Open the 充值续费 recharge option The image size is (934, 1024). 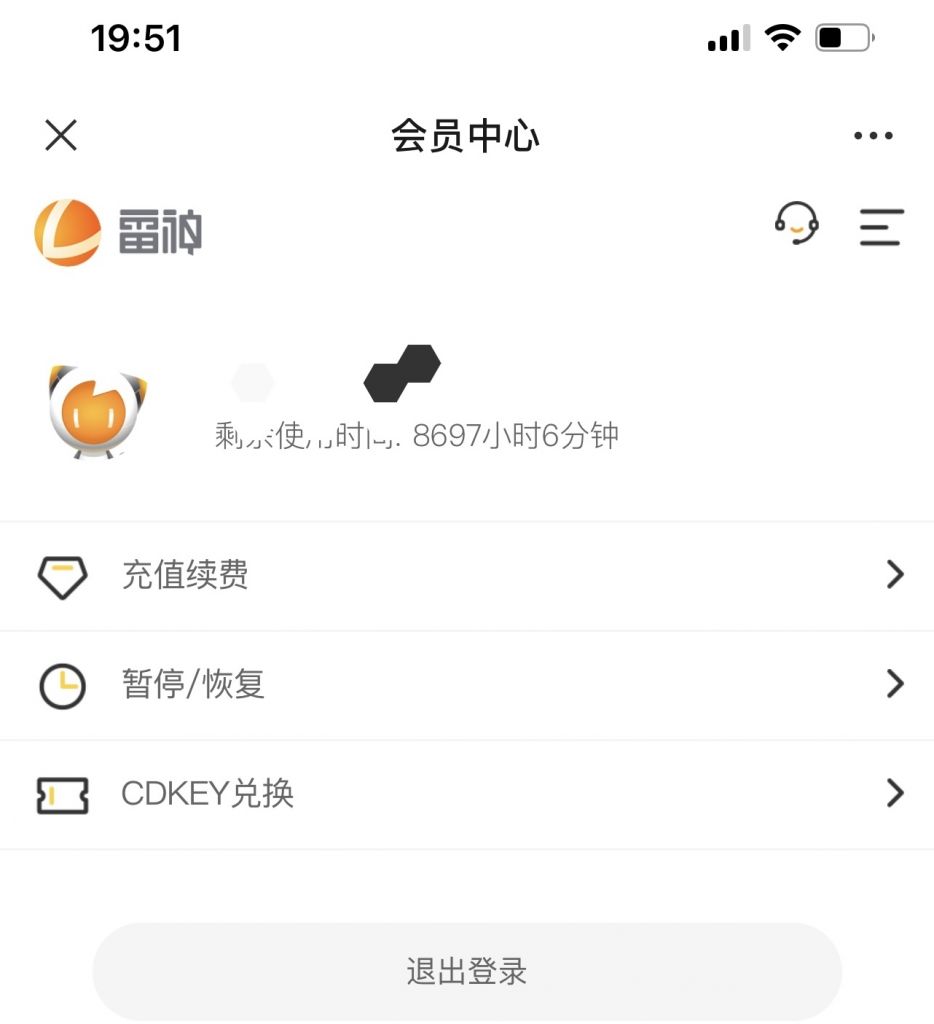187,574
